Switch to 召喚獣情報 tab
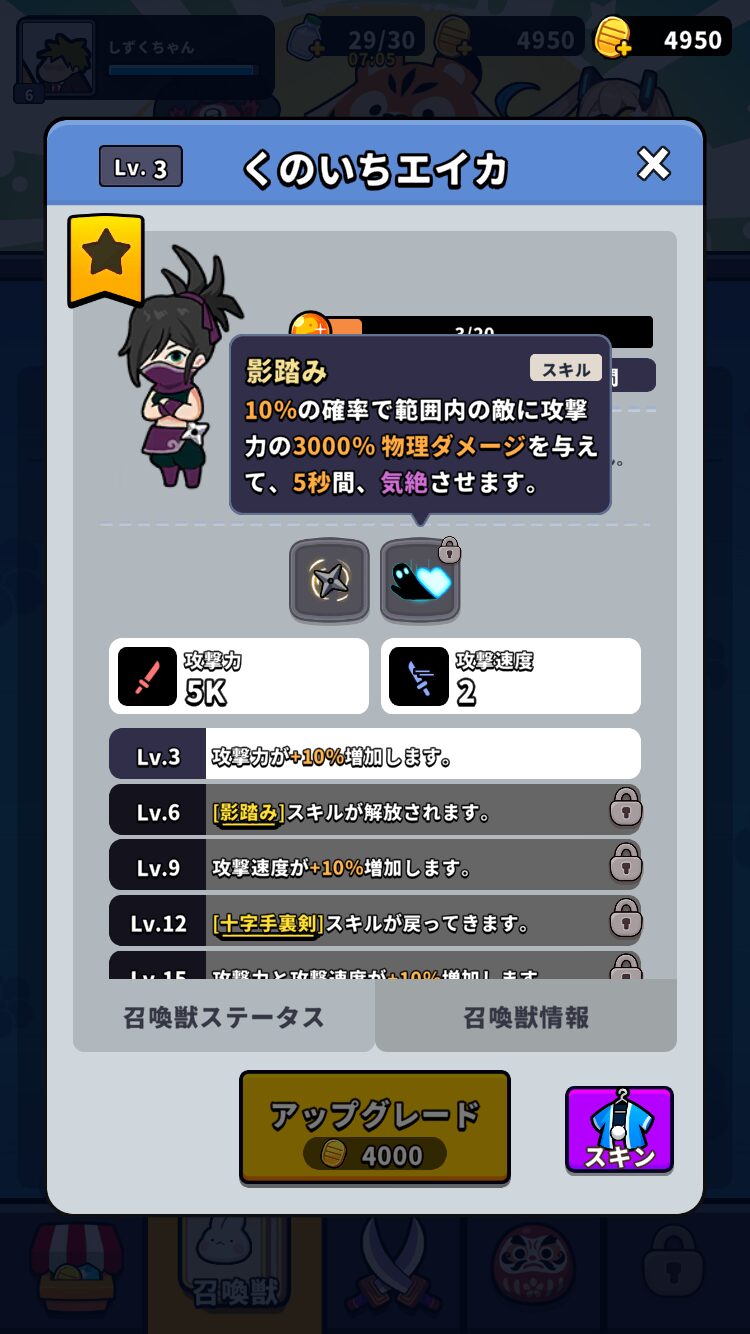The width and height of the screenshot is (750, 1334). [526, 1017]
